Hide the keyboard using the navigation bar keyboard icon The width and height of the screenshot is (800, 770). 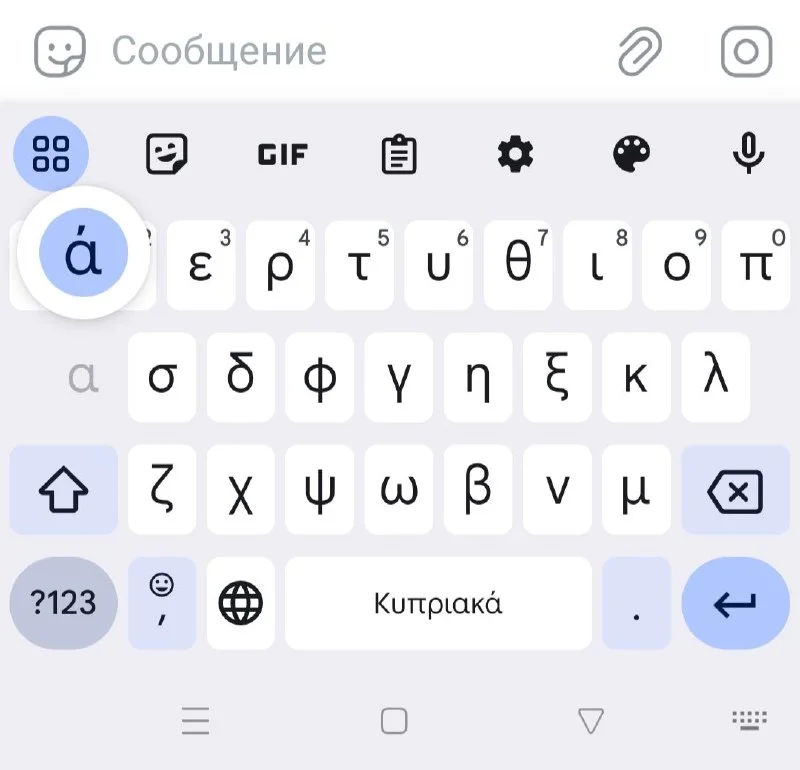748,721
